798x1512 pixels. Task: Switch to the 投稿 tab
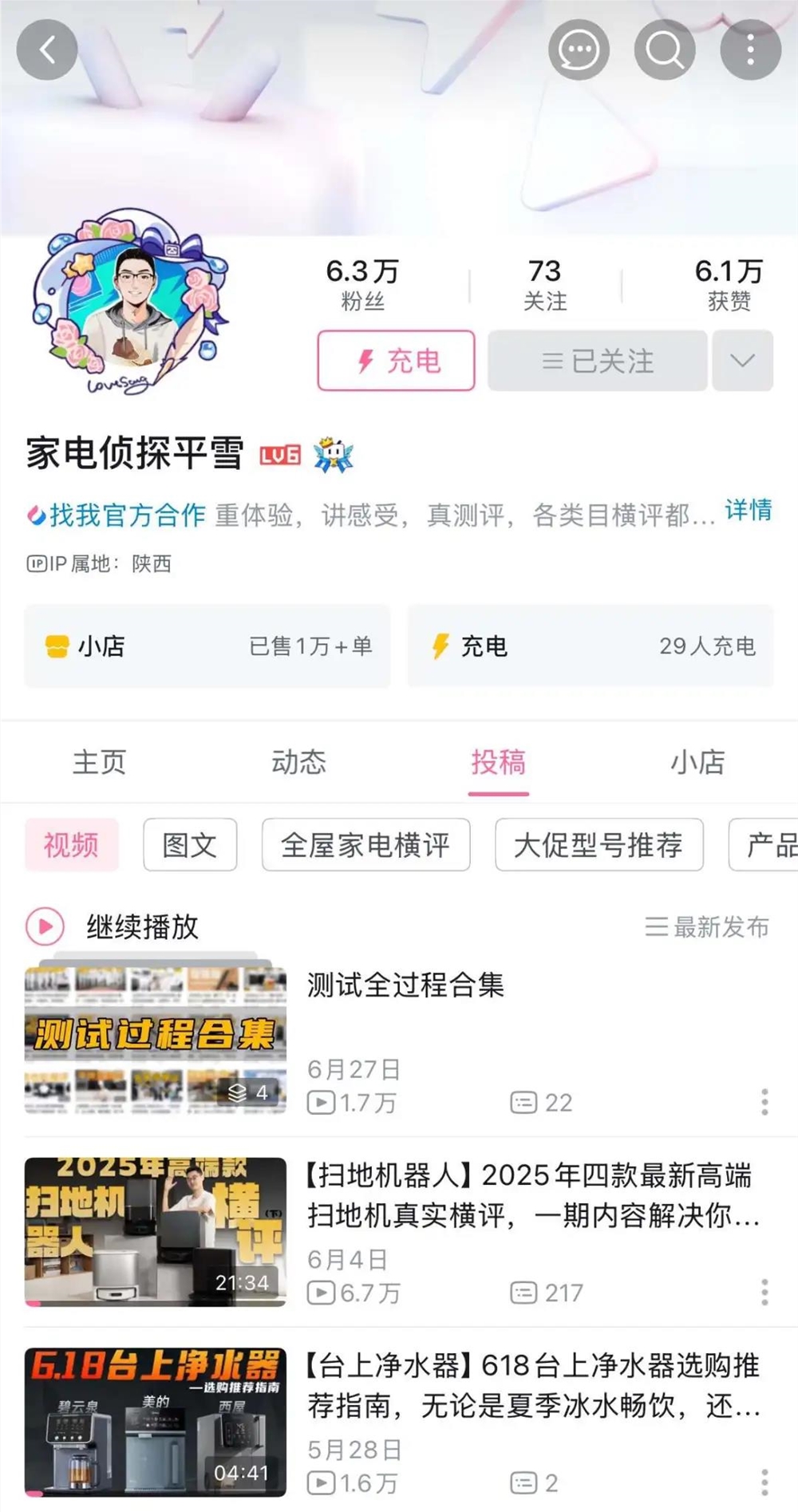pyautogui.click(x=499, y=762)
